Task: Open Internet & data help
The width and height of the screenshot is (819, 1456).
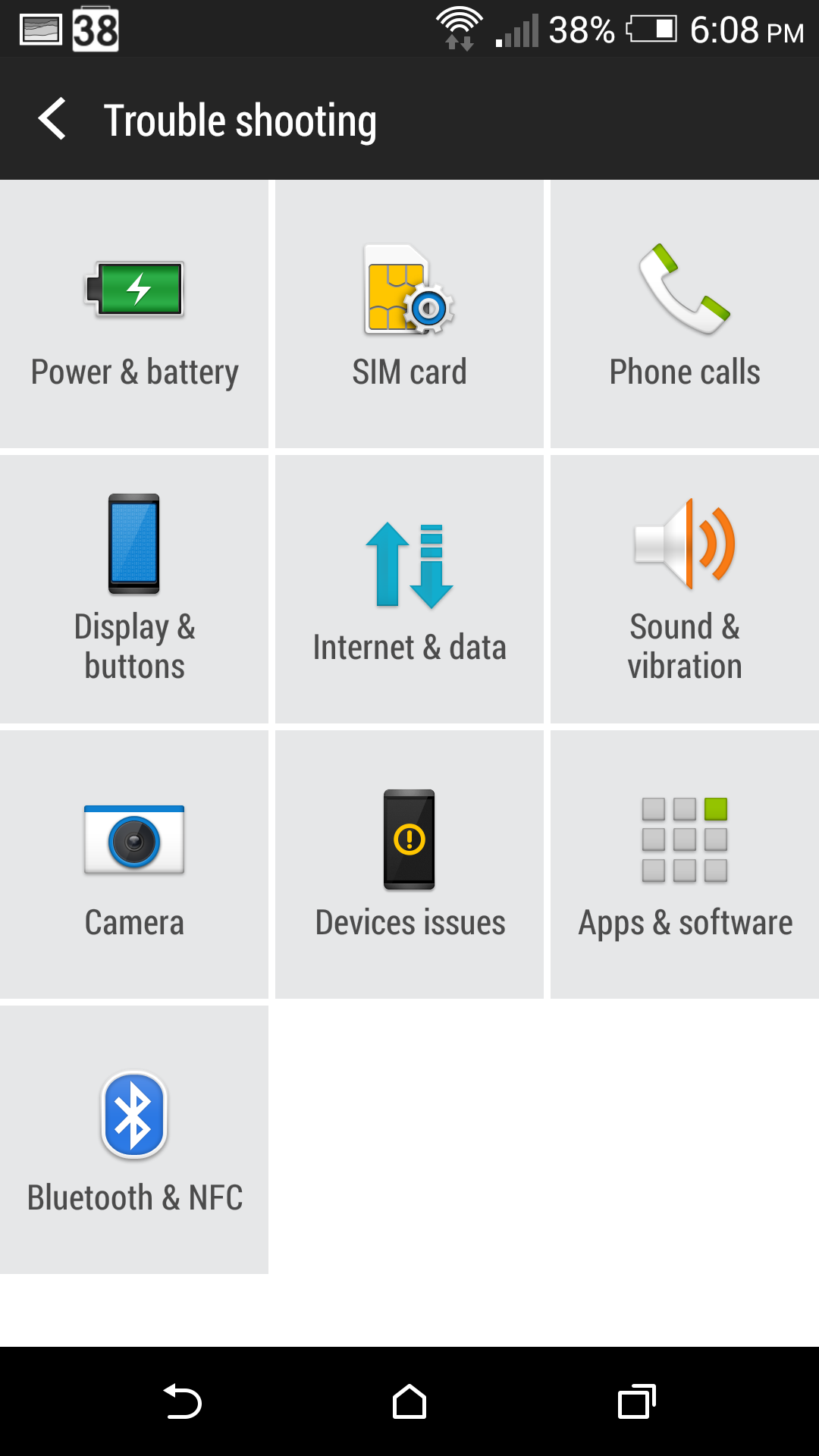Action: click(x=409, y=589)
